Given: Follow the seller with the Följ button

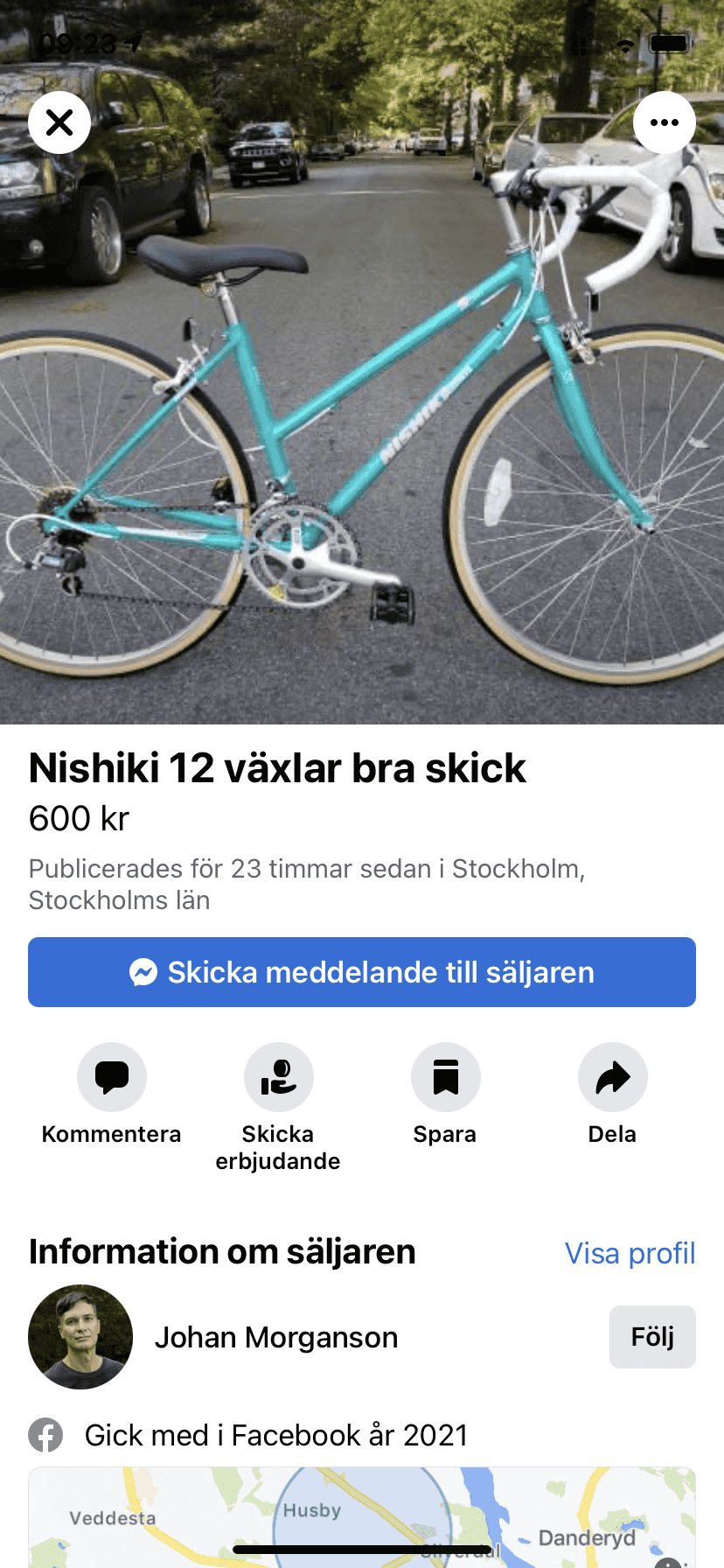Looking at the screenshot, I should pyautogui.click(x=652, y=1337).
